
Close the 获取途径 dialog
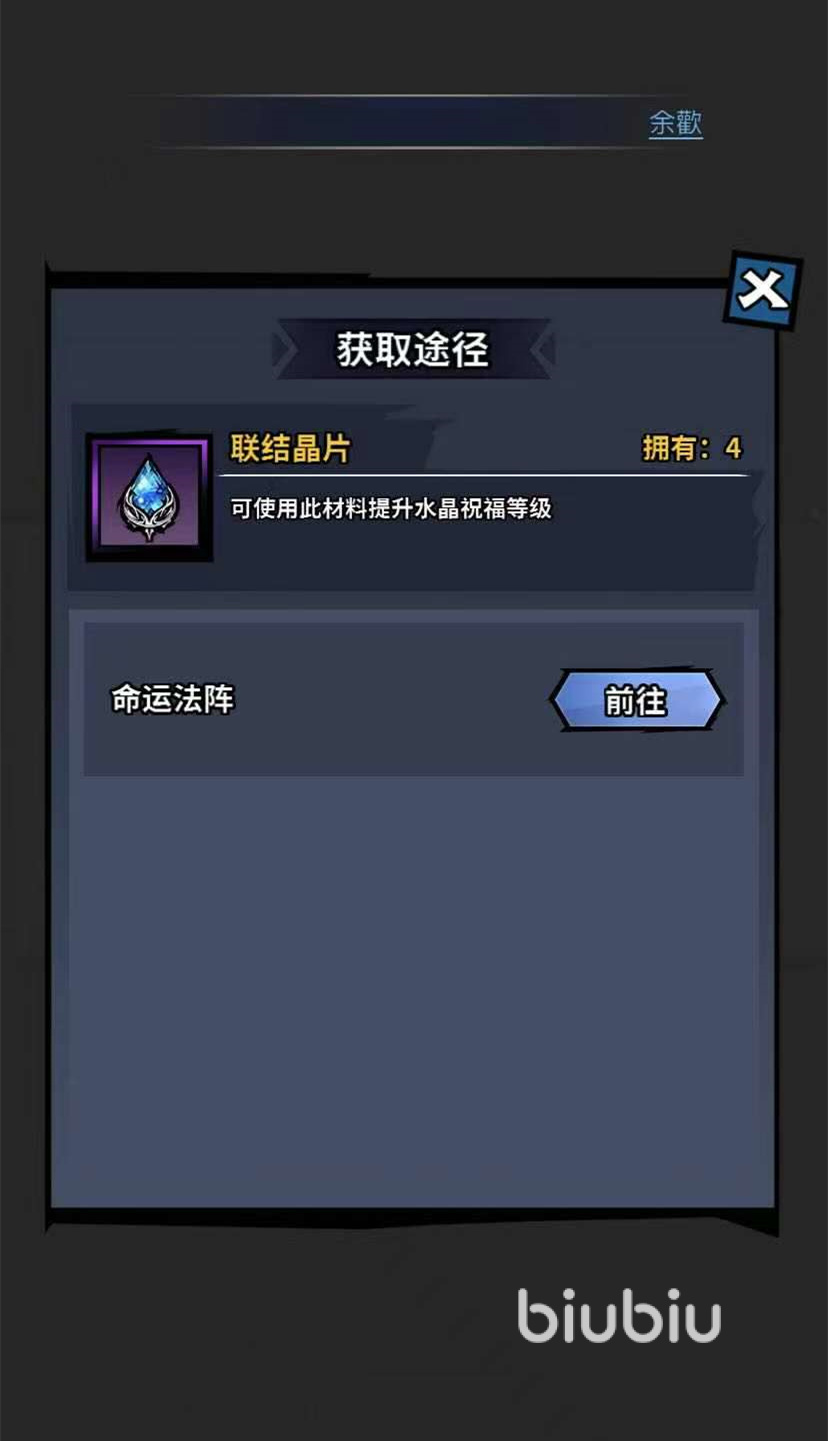[x=763, y=291]
